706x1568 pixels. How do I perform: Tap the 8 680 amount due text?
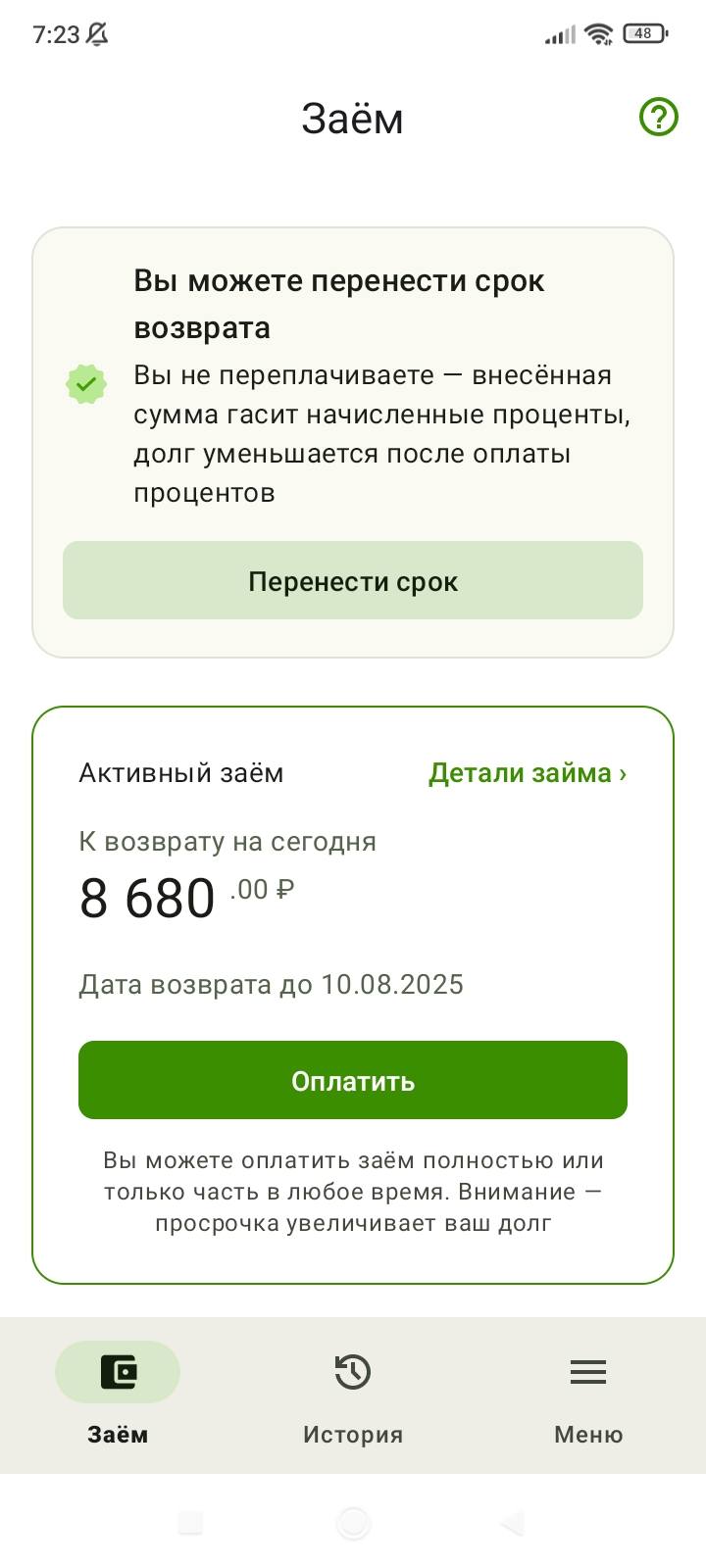[147, 897]
